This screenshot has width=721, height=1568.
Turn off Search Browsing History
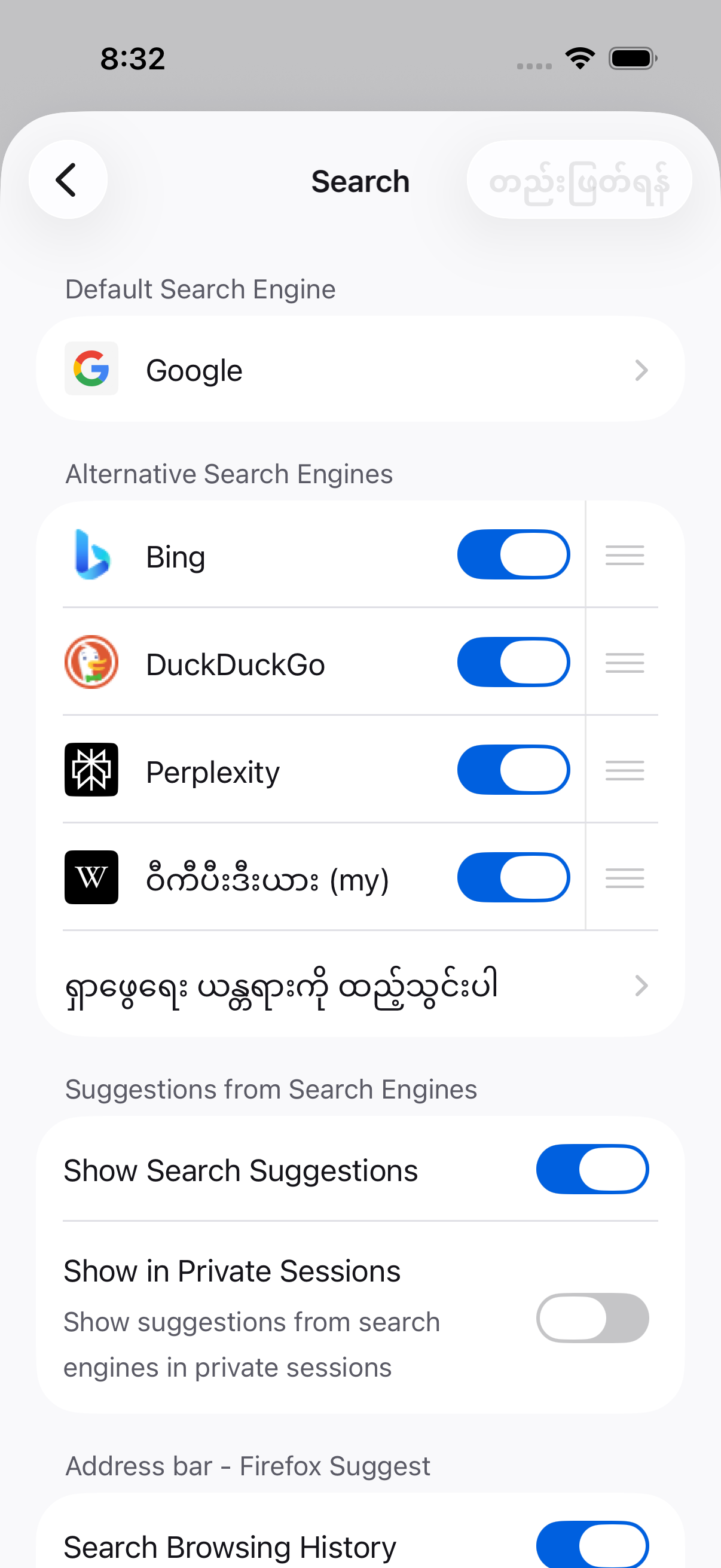click(591, 1545)
